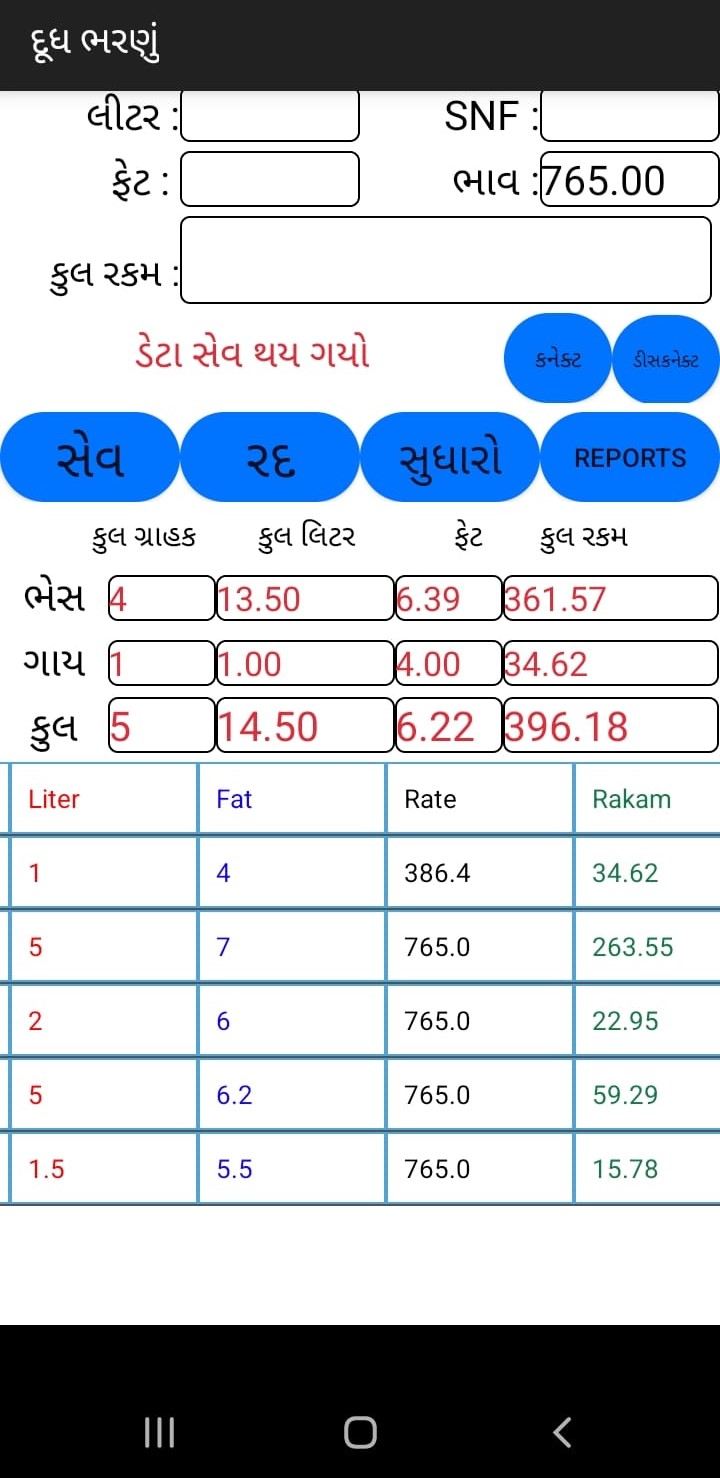Focus the કુલ રકમ text box
This screenshot has width=720, height=1478.
point(445,260)
